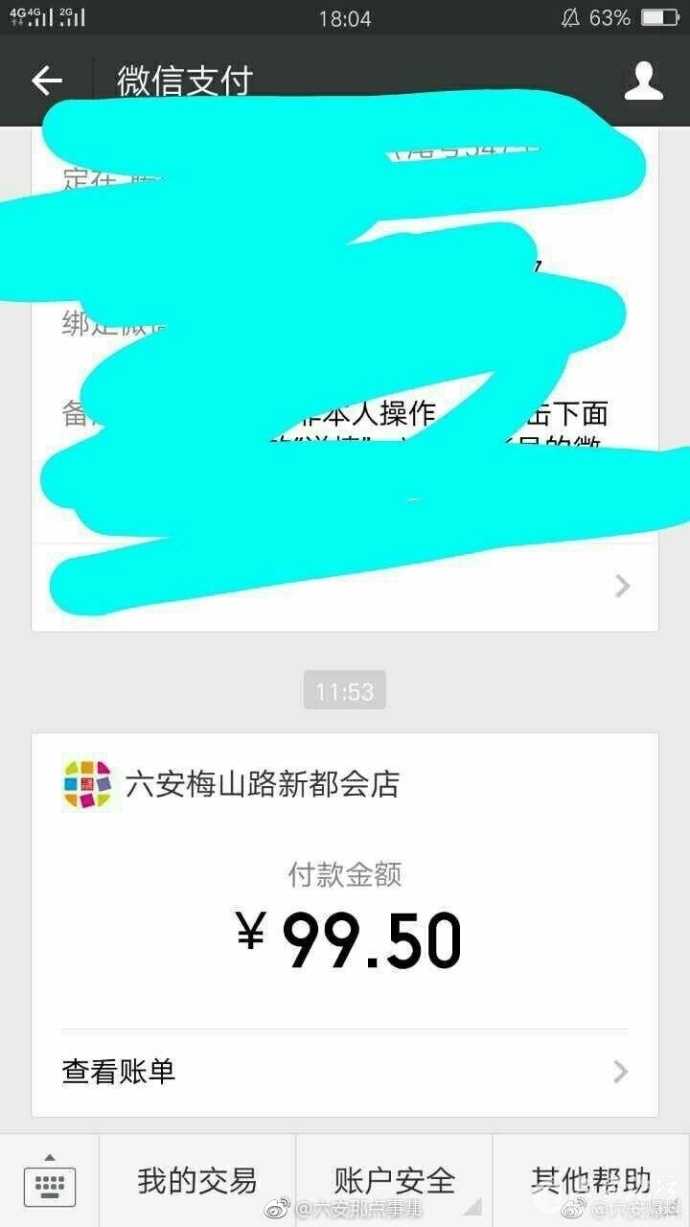Screen dimensions: 690x1227
Task: Open the 账户安全 menu
Action: [394, 1181]
